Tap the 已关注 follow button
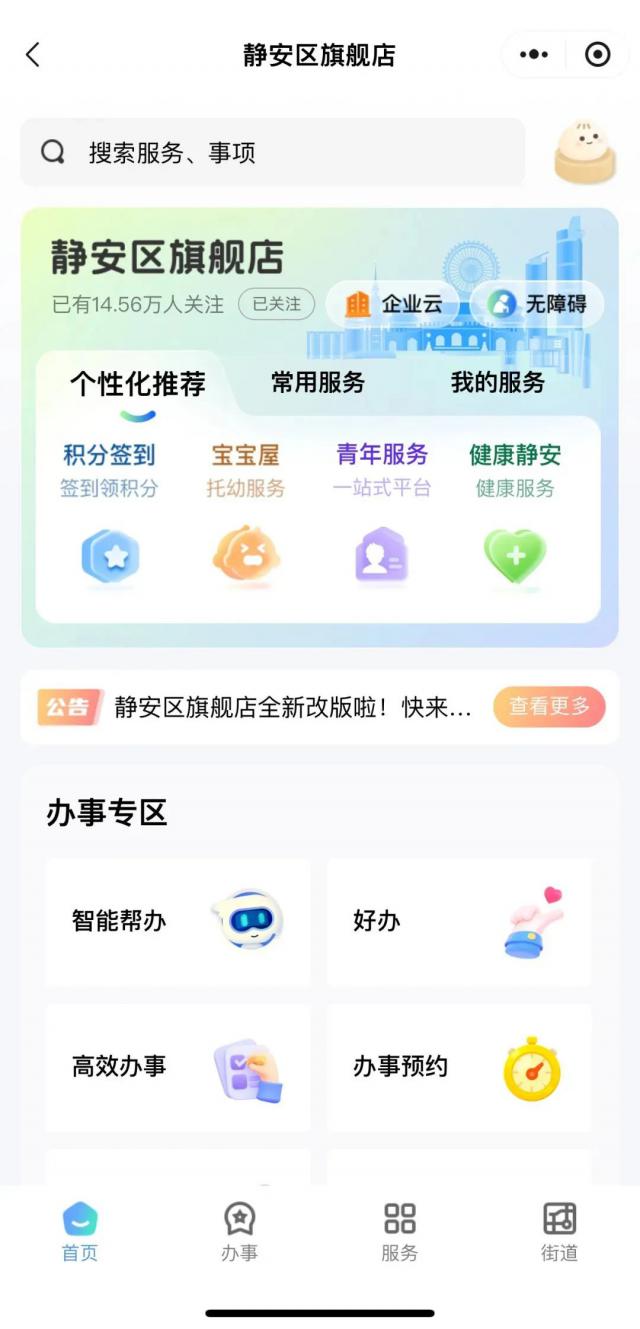Screen dimensions: 640x1329 point(276,304)
